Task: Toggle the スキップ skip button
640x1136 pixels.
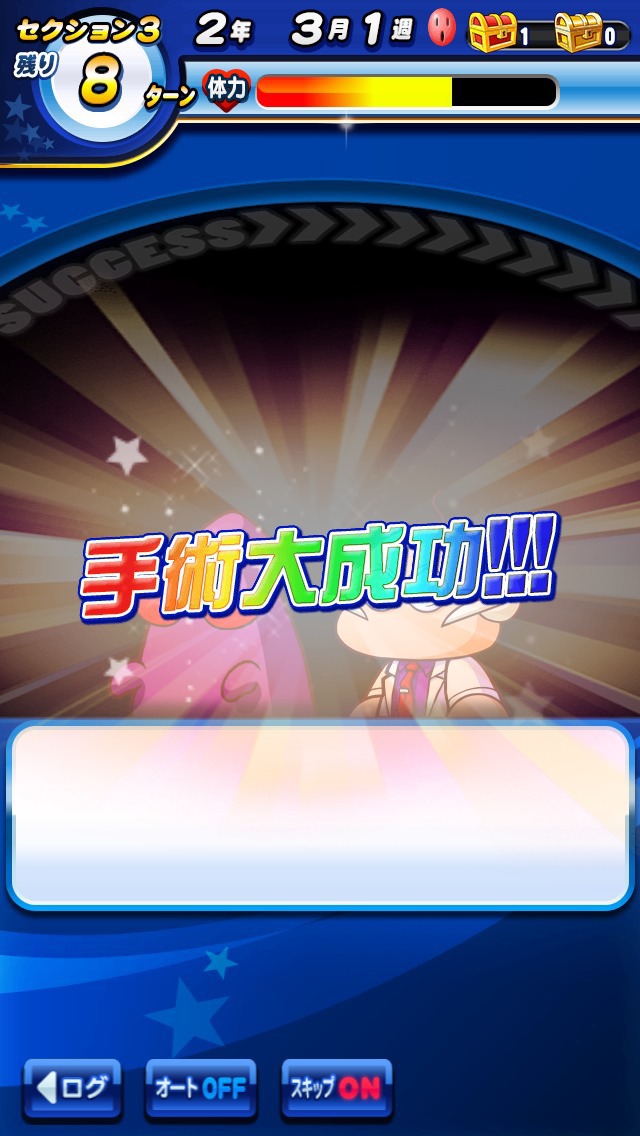Action: 336,1088
